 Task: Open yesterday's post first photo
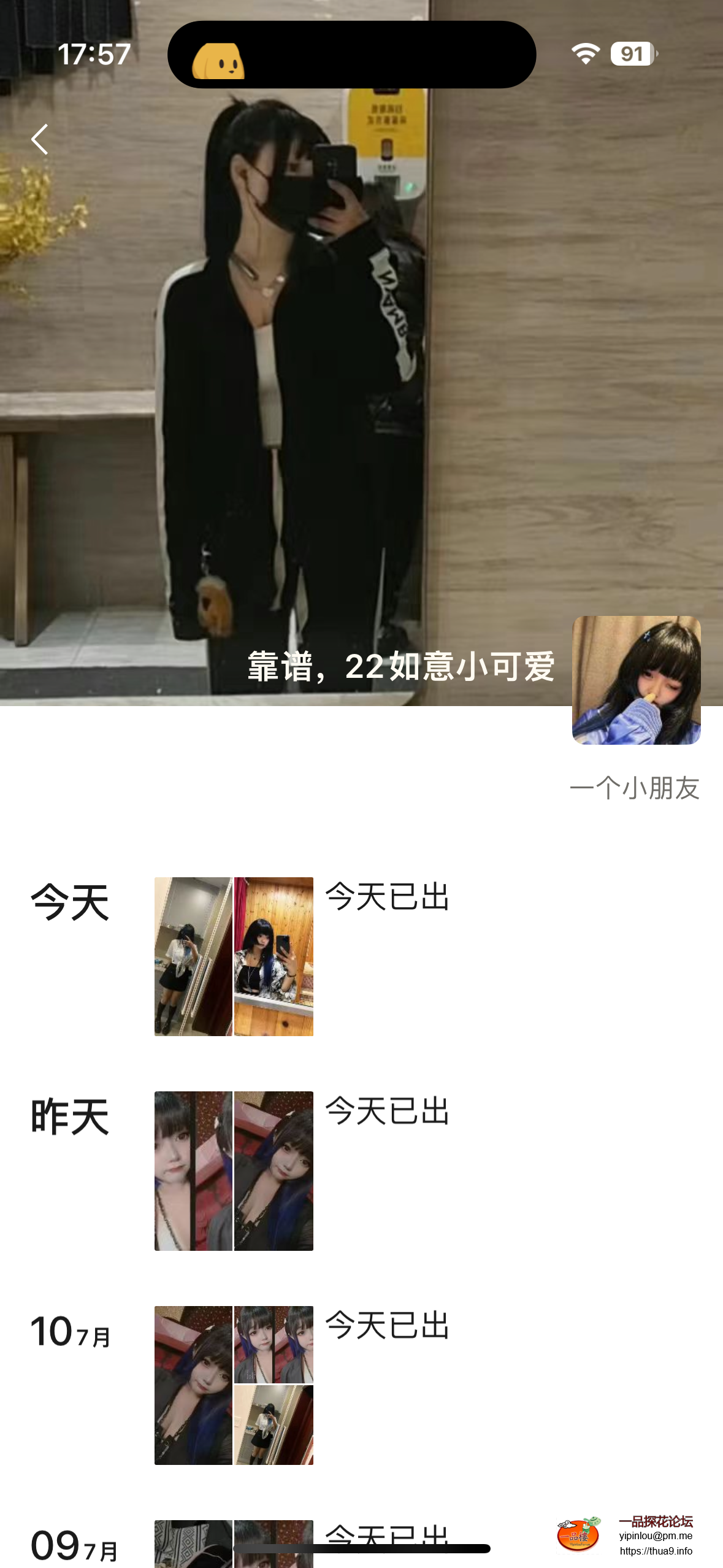[x=193, y=1170]
